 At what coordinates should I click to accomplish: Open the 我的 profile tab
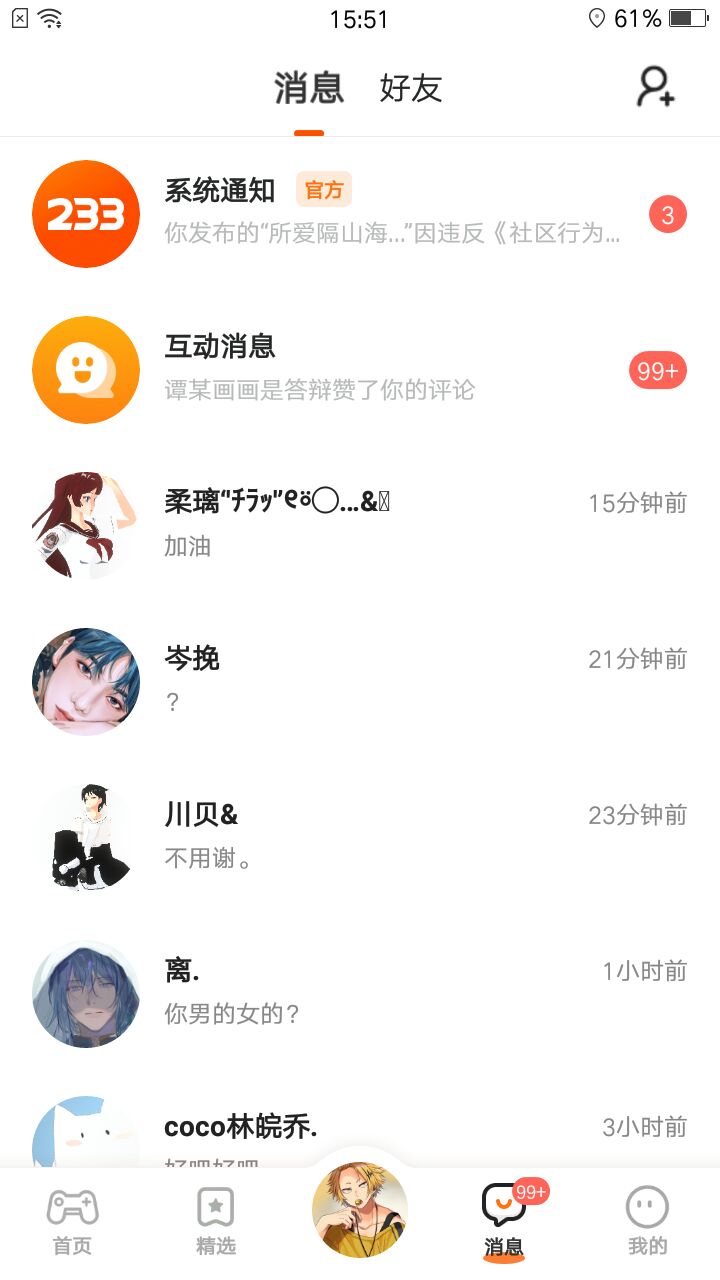point(647,1222)
